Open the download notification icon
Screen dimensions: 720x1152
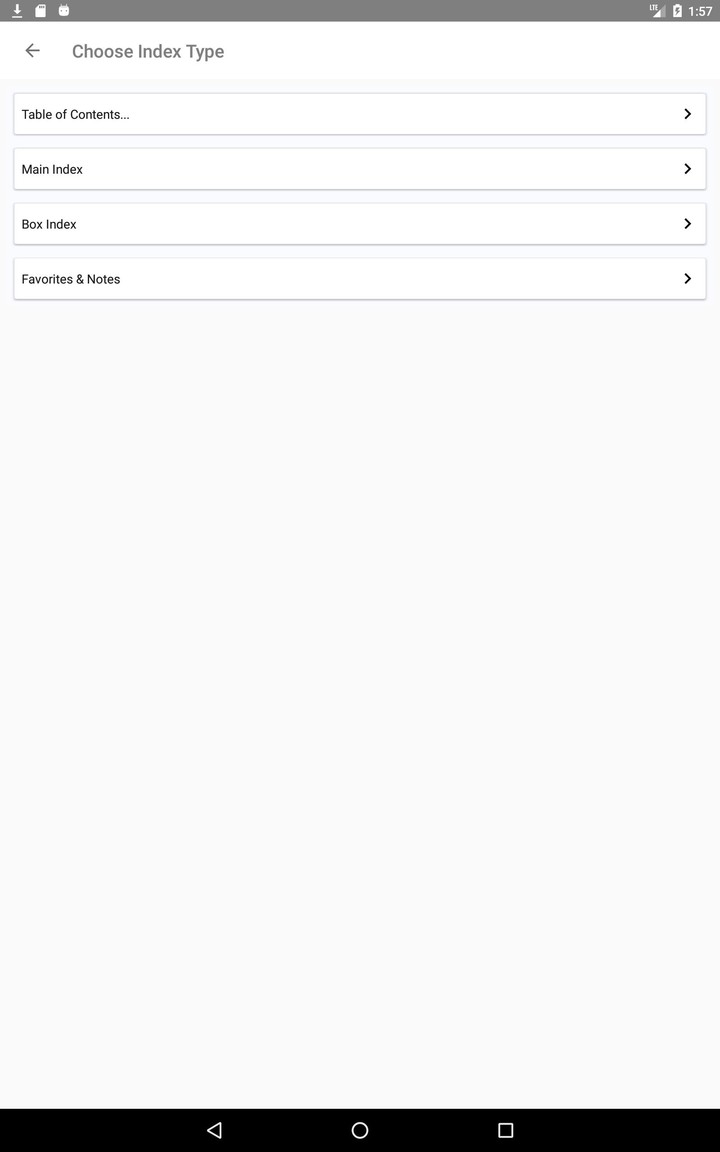(16, 10)
